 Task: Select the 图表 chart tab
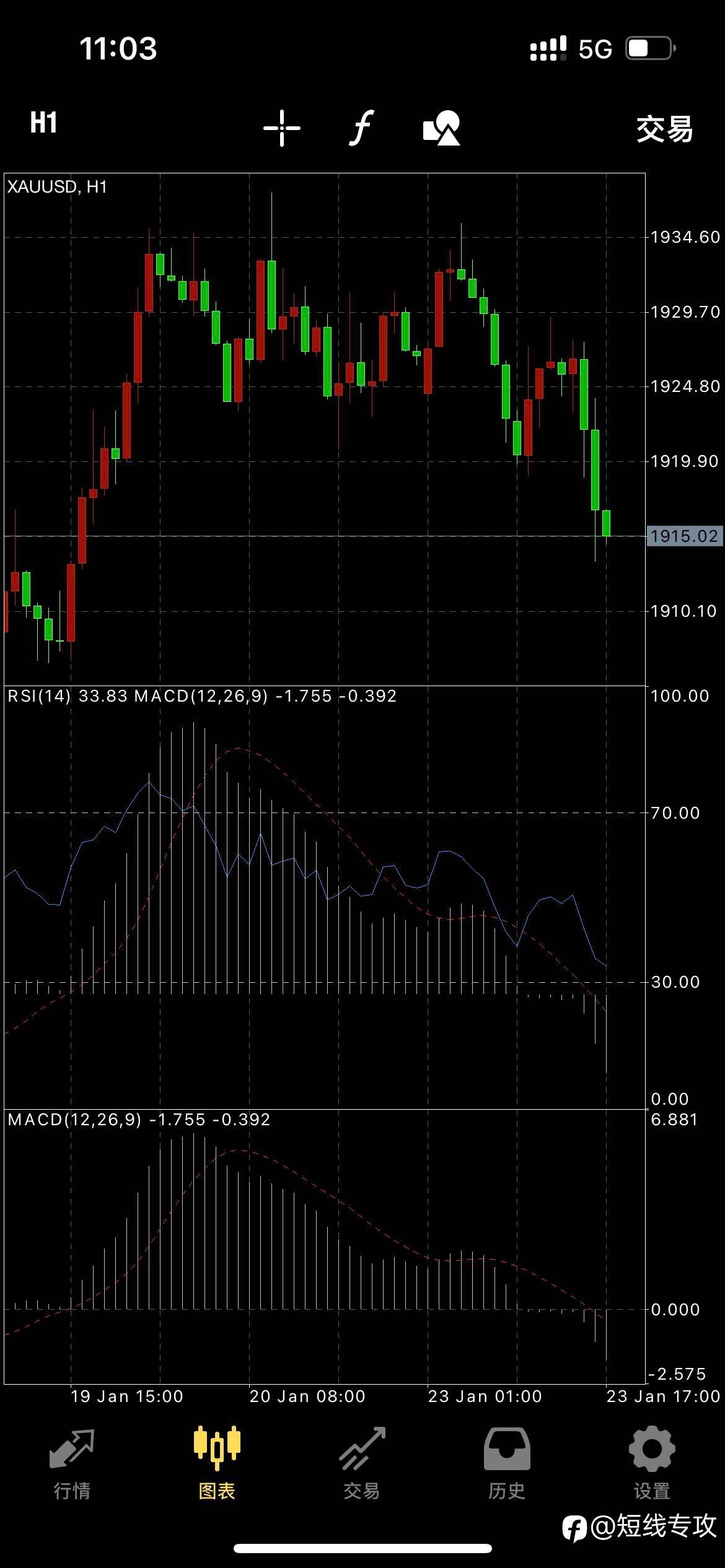pos(217,1464)
